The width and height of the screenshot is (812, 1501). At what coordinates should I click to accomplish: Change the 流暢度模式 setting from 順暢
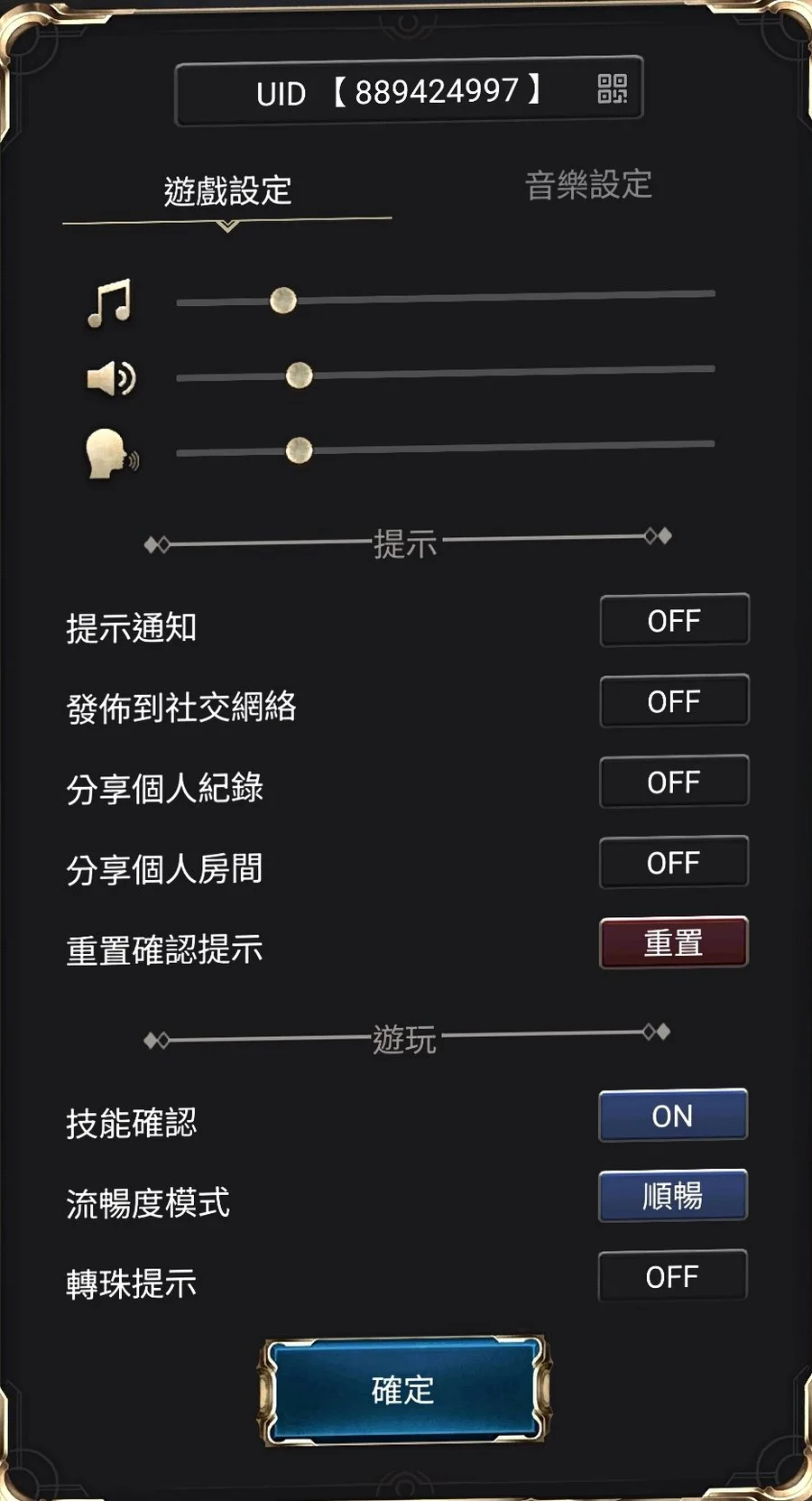click(x=673, y=1196)
